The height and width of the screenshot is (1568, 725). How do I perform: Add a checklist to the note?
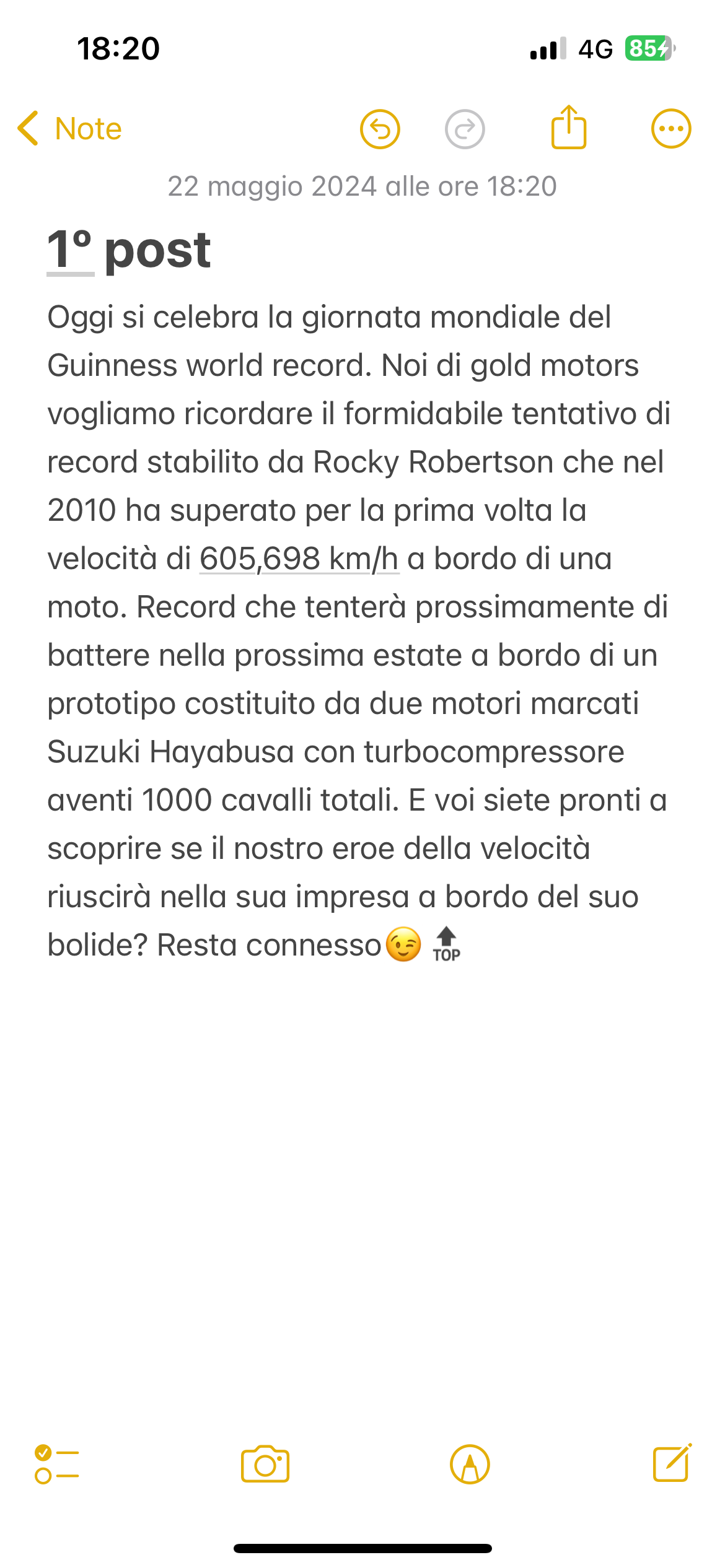pos(57,1464)
